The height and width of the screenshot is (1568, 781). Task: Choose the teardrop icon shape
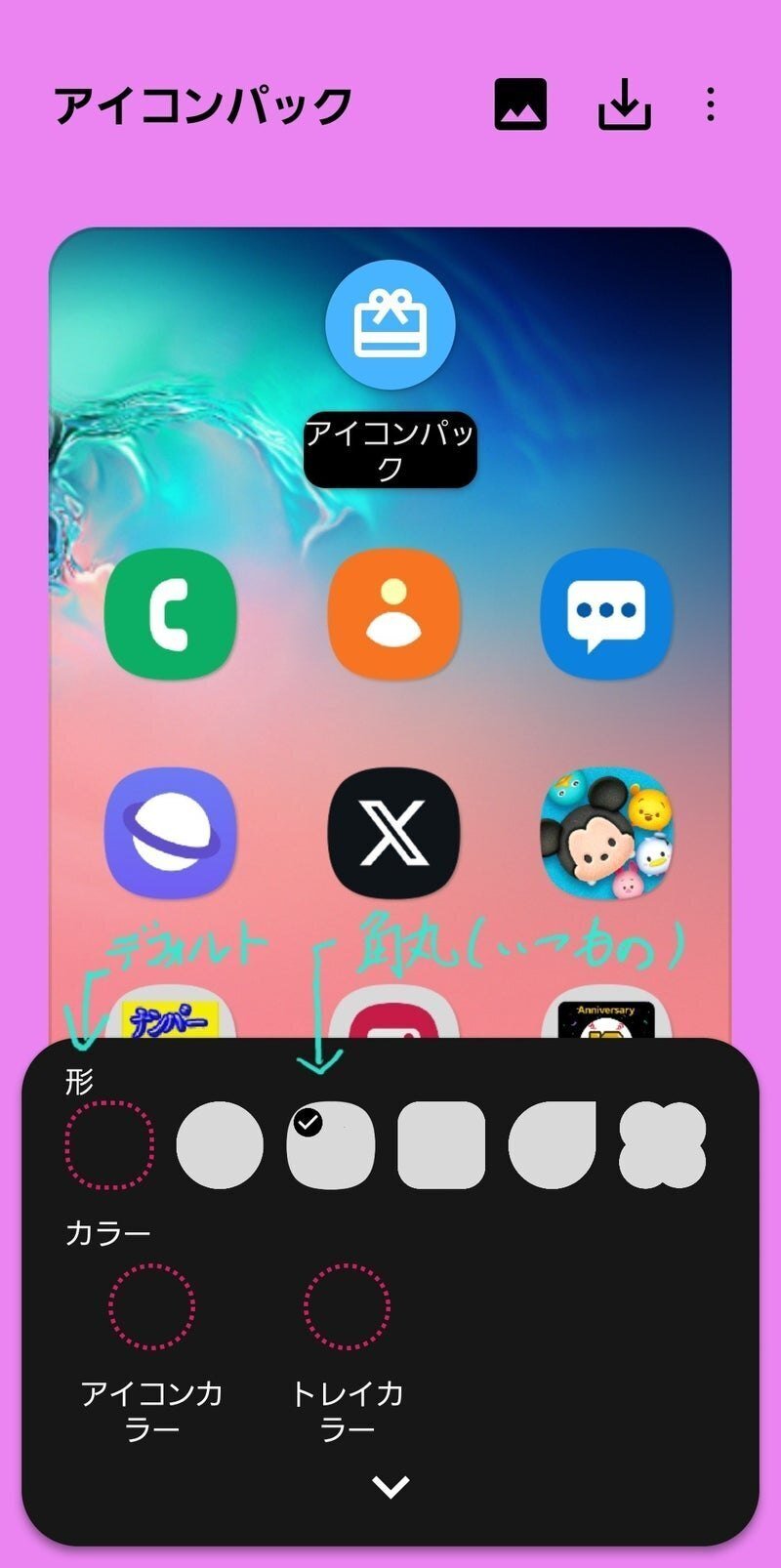tap(553, 1144)
